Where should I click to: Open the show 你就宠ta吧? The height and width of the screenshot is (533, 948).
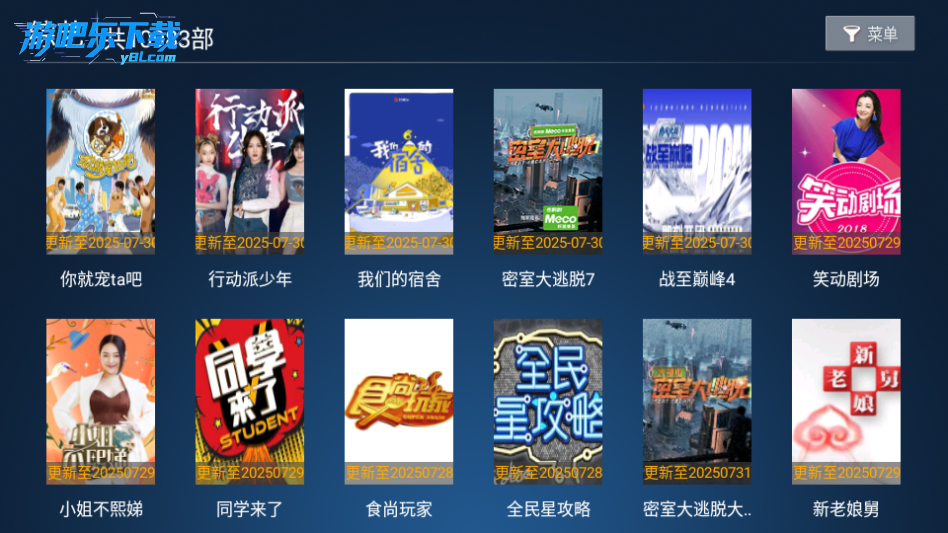(100, 172)
